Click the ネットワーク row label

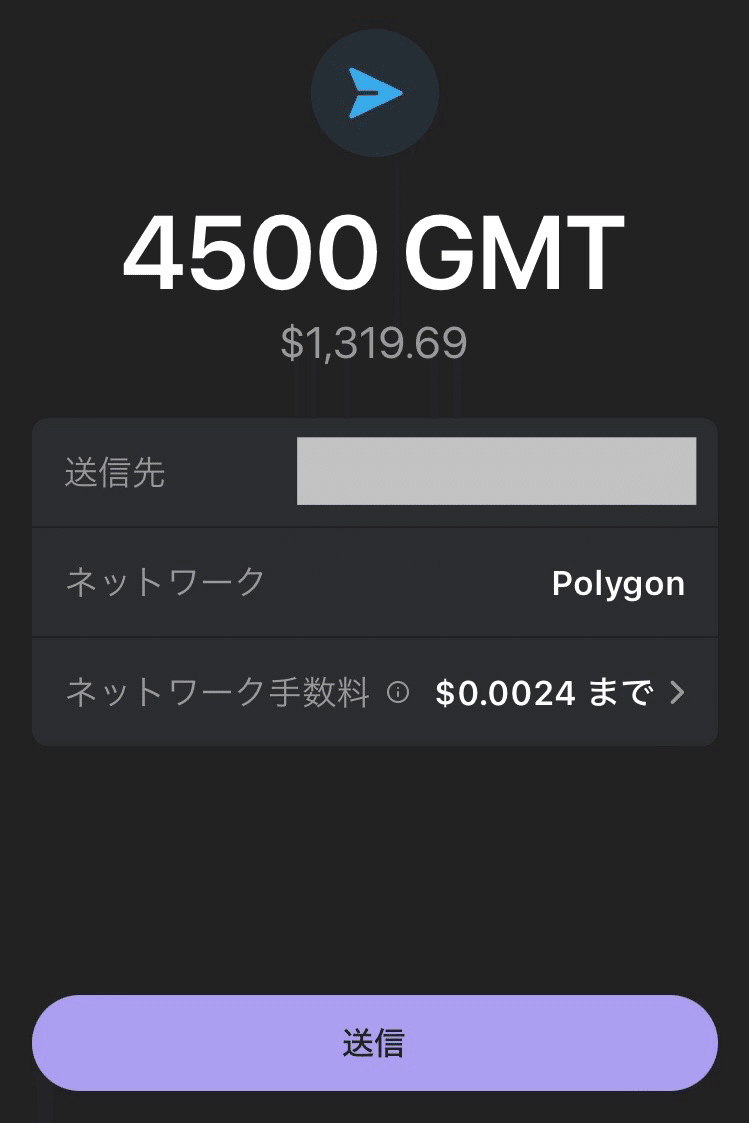tap(164, 582)
